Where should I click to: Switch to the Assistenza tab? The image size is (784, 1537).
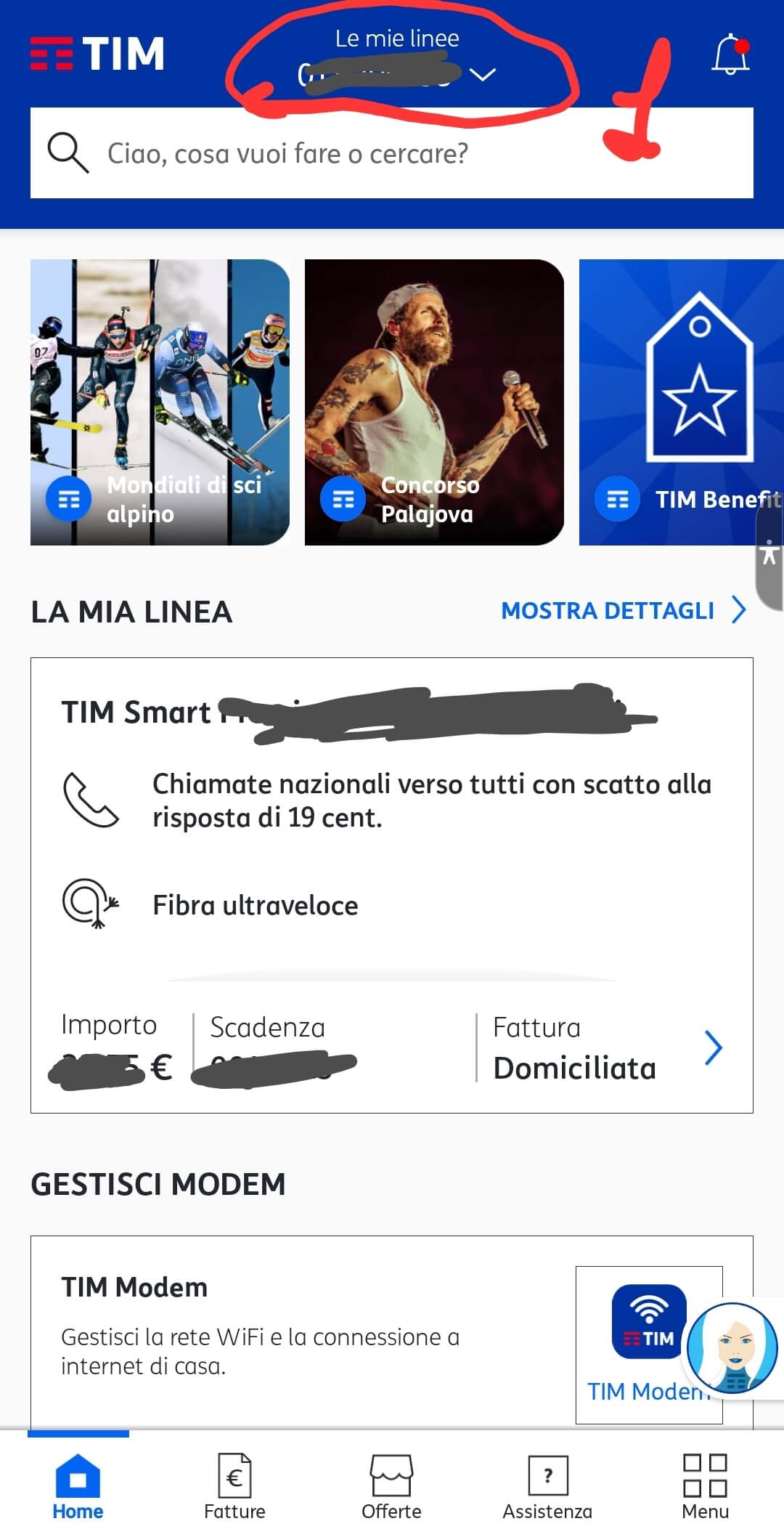coord(547,1486)
